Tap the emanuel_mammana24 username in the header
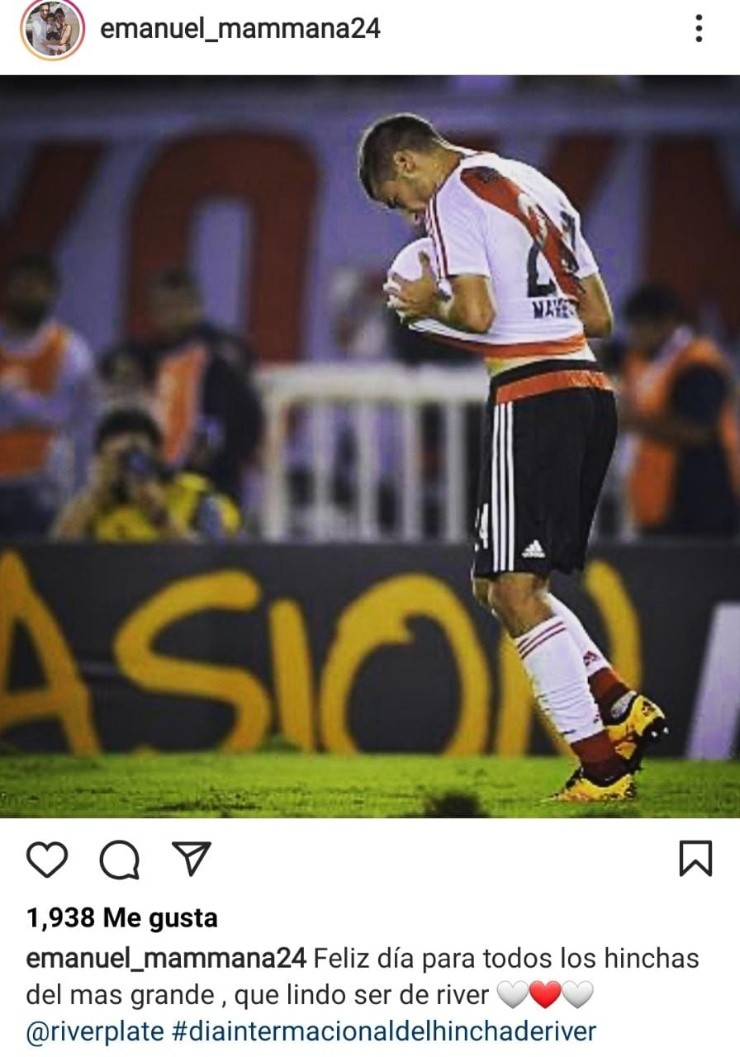 click(x=240, y=29)
